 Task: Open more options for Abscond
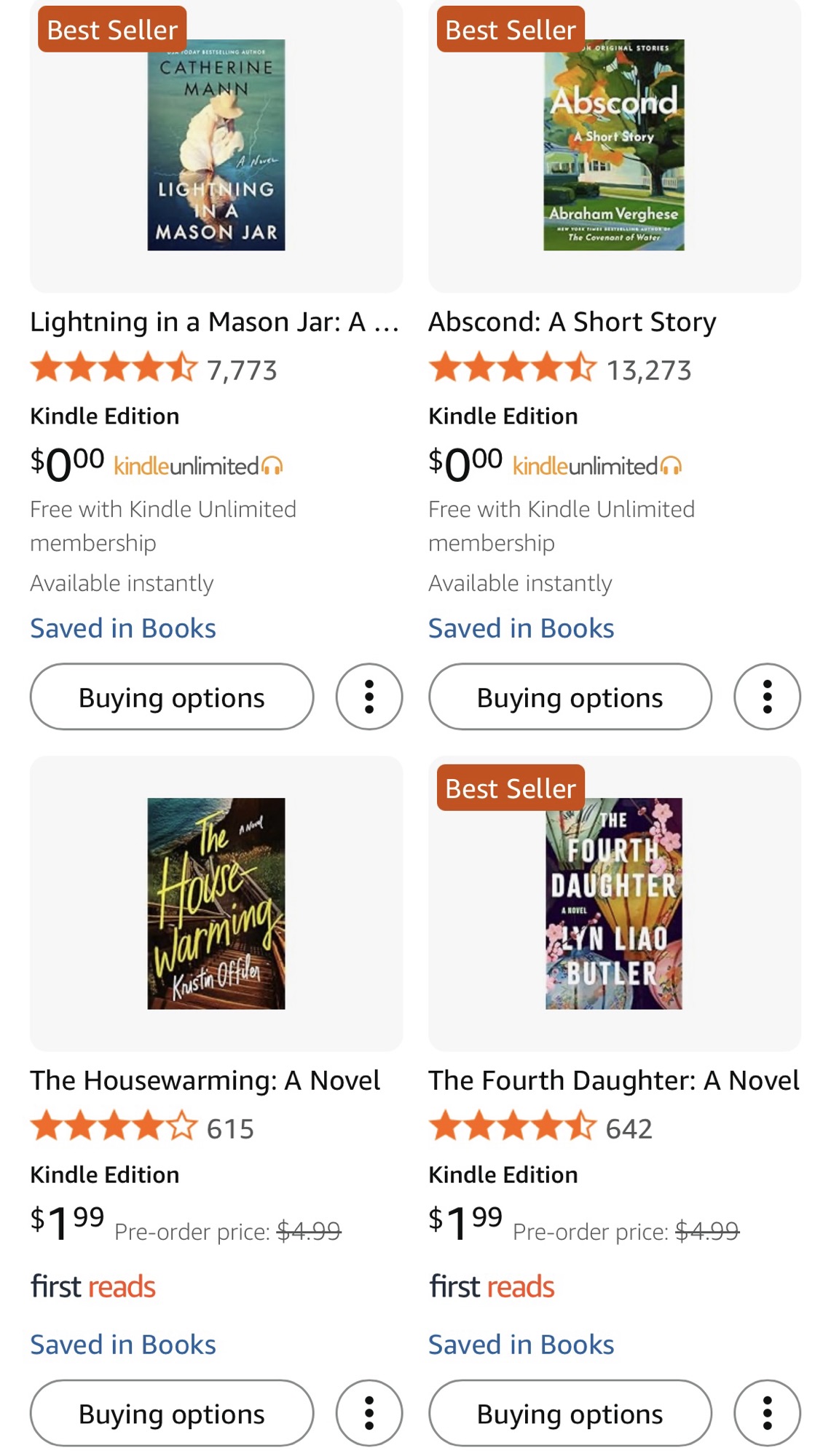[x=767, y=697]
